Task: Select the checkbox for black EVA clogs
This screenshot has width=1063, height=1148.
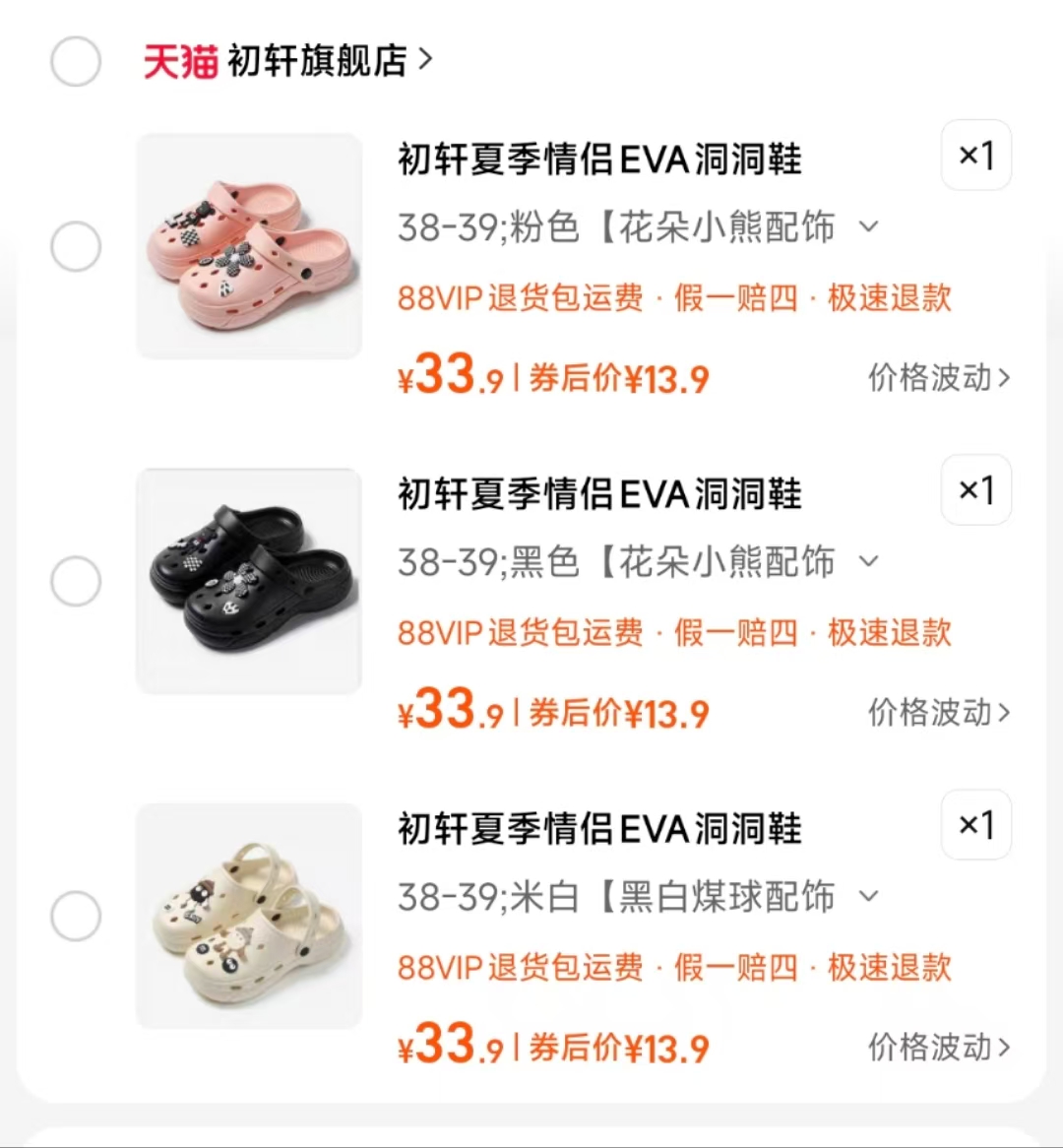Action: 76,581
